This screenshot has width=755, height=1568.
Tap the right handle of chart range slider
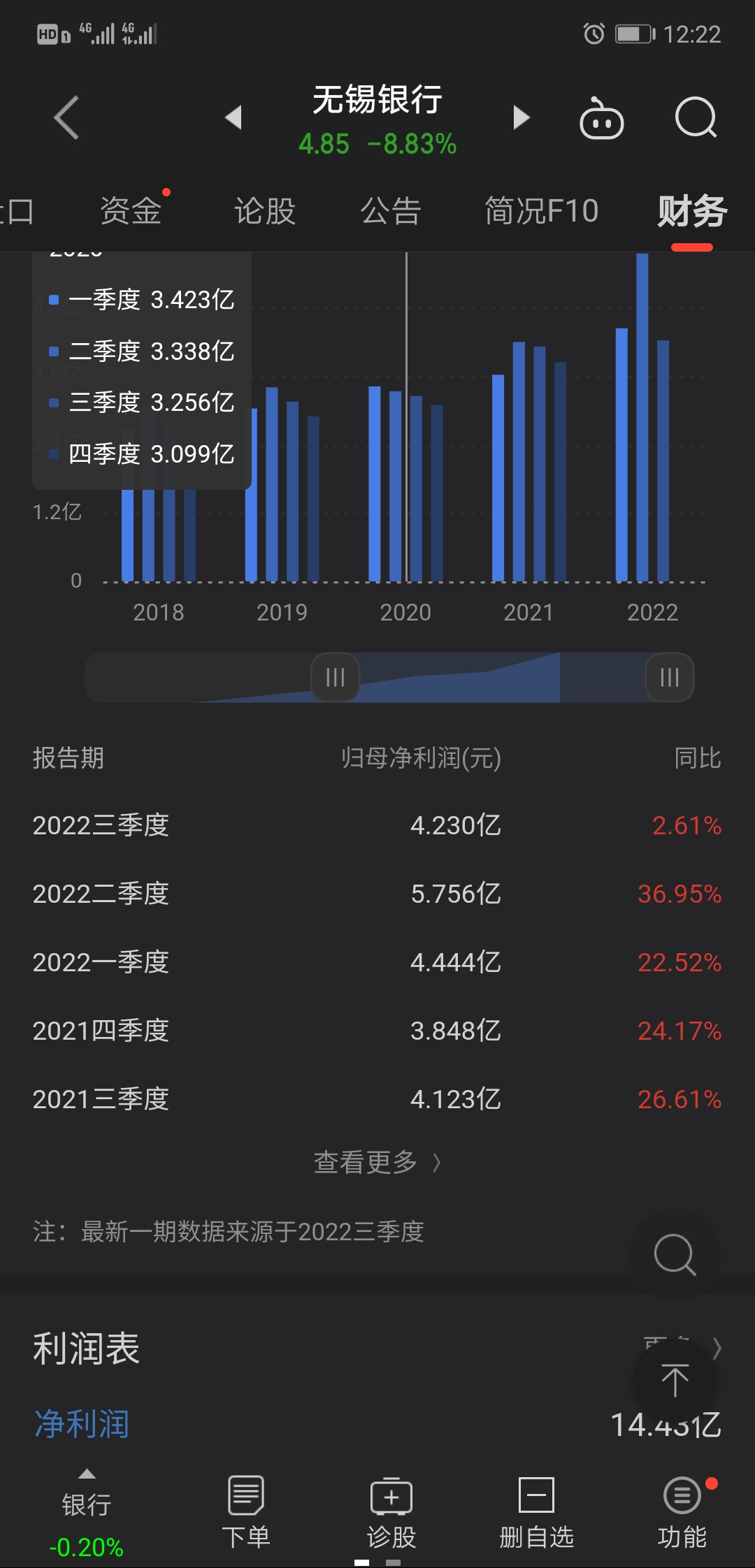click(670, 677)
